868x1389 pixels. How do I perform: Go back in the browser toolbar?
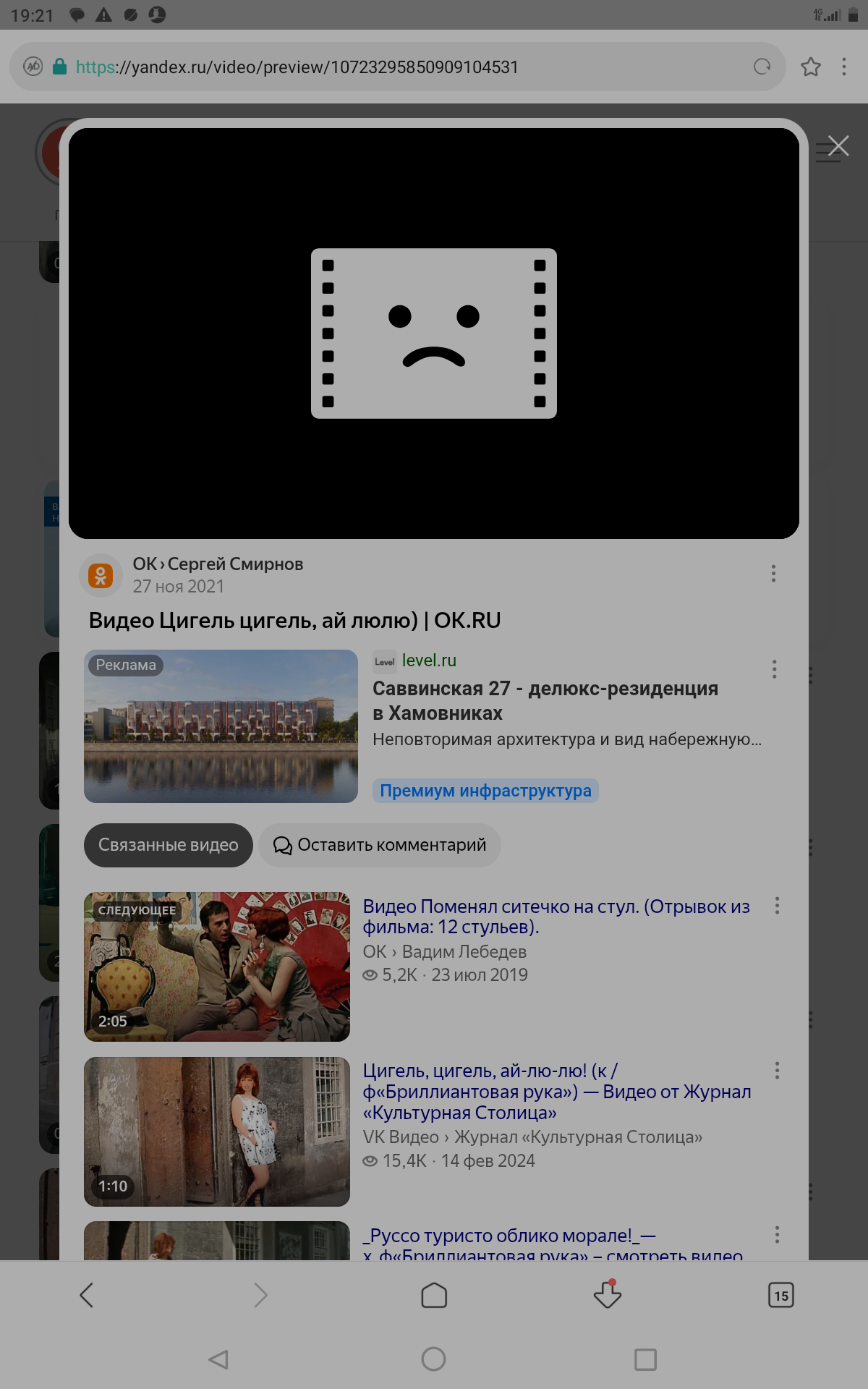87,1295
